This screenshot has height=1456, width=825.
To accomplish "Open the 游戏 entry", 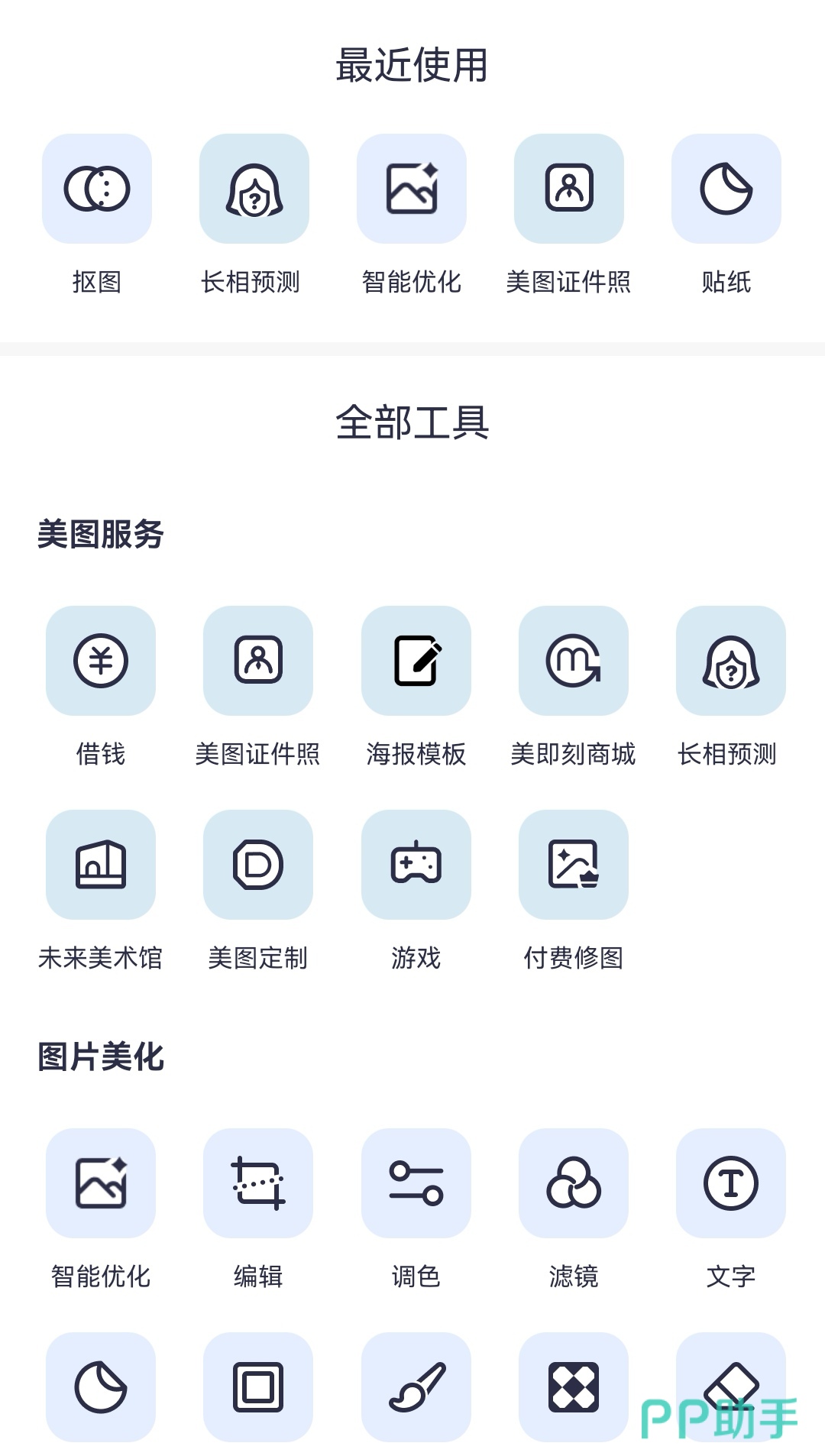I will pos(416,865).
